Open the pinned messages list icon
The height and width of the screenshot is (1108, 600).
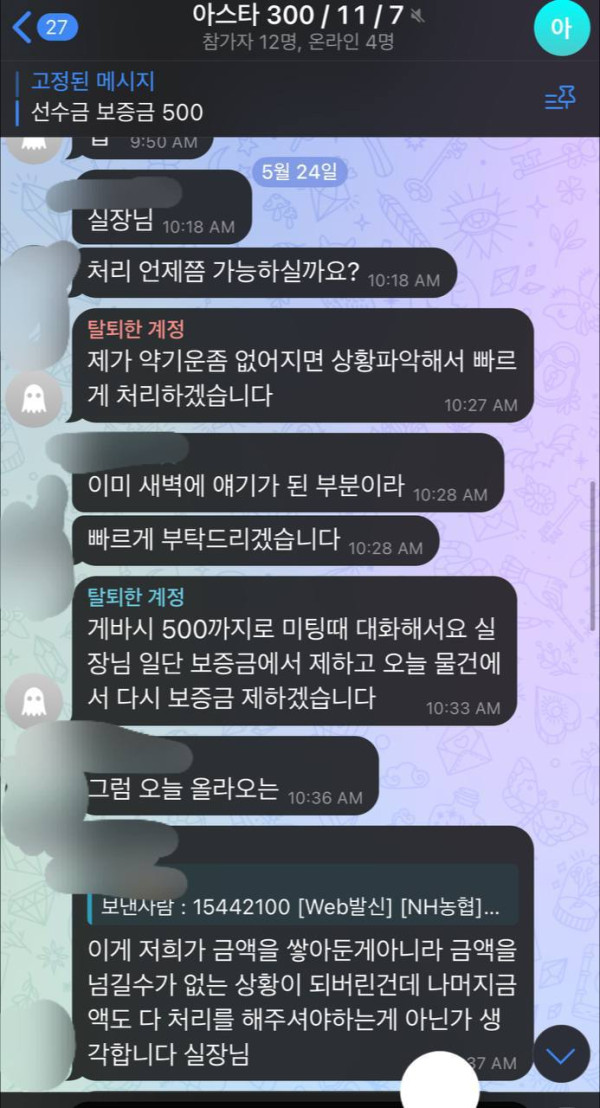559,98
